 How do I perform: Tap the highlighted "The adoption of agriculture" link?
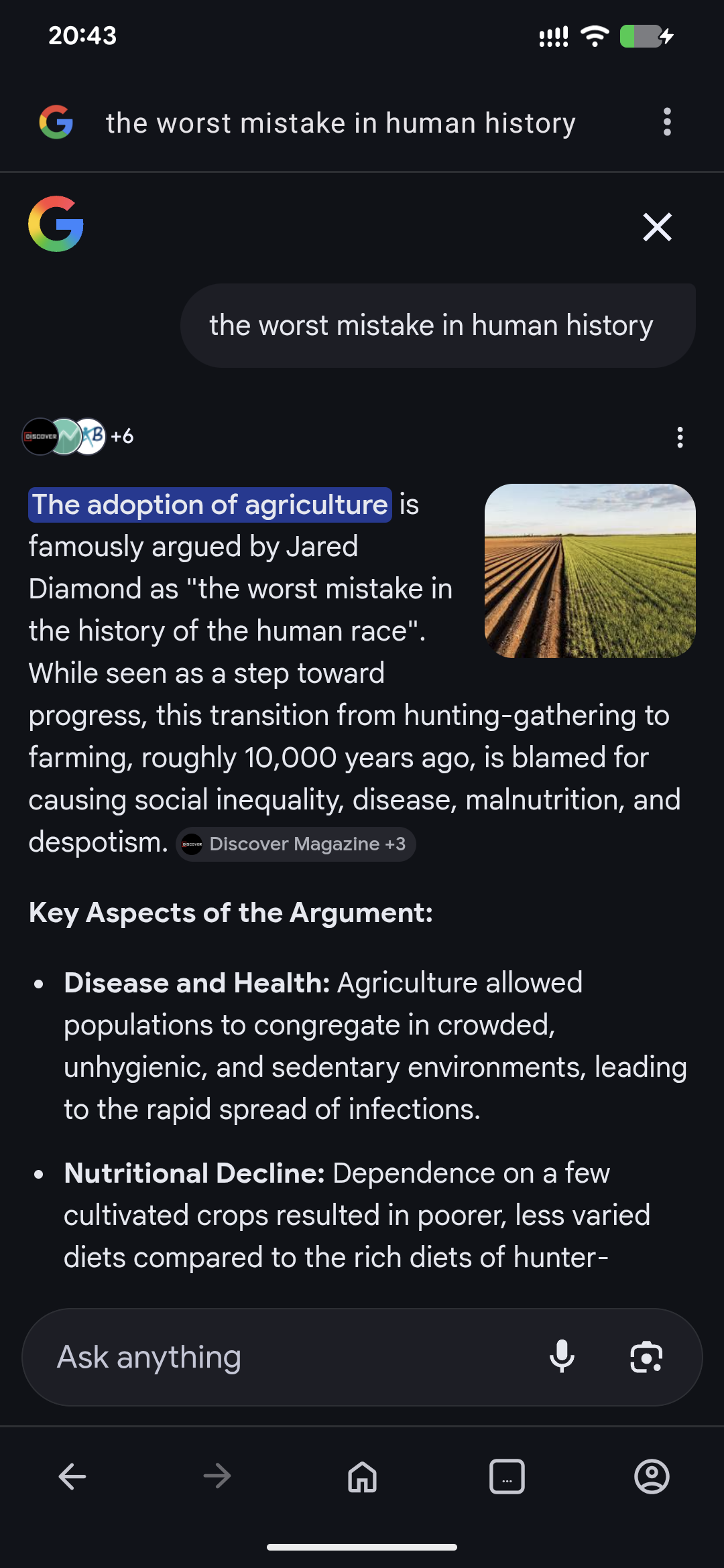coord(210,505)
